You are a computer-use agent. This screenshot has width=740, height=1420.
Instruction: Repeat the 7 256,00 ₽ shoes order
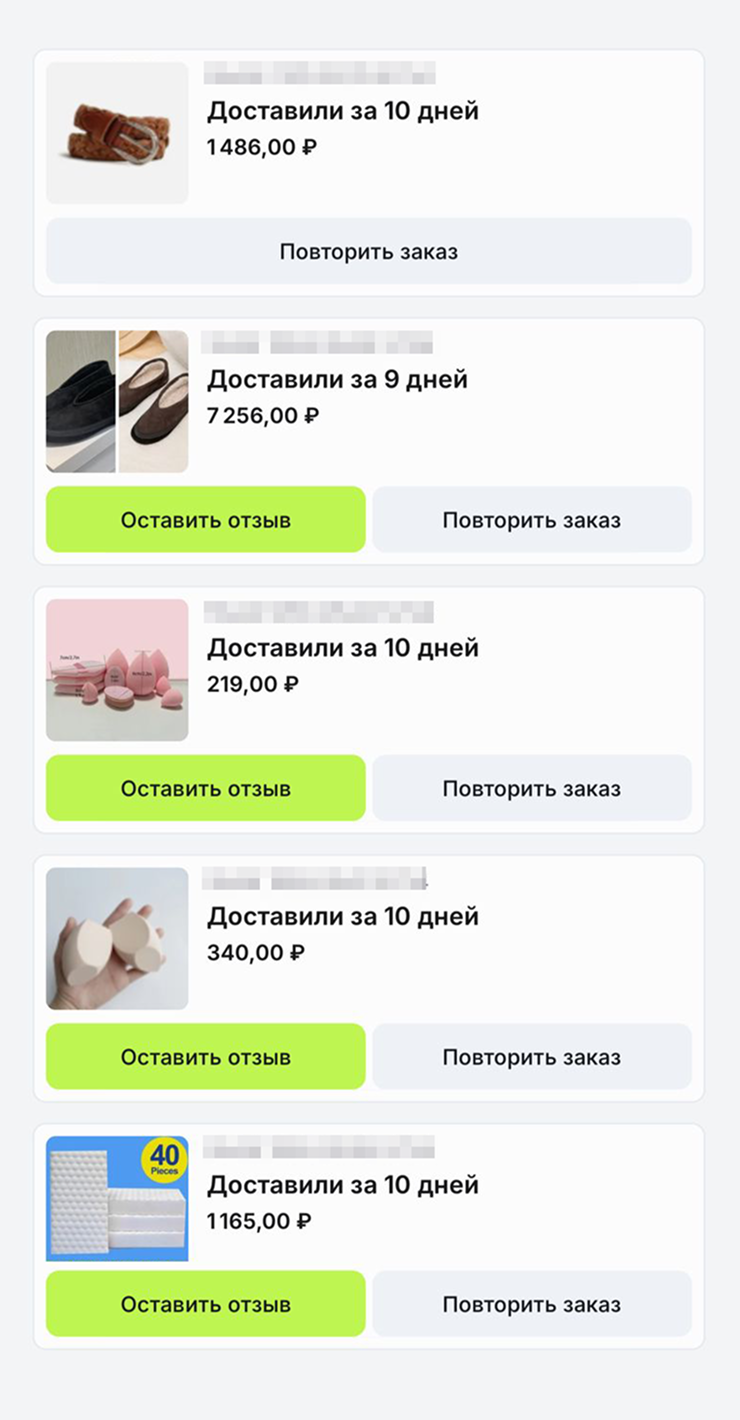(532, 520)
